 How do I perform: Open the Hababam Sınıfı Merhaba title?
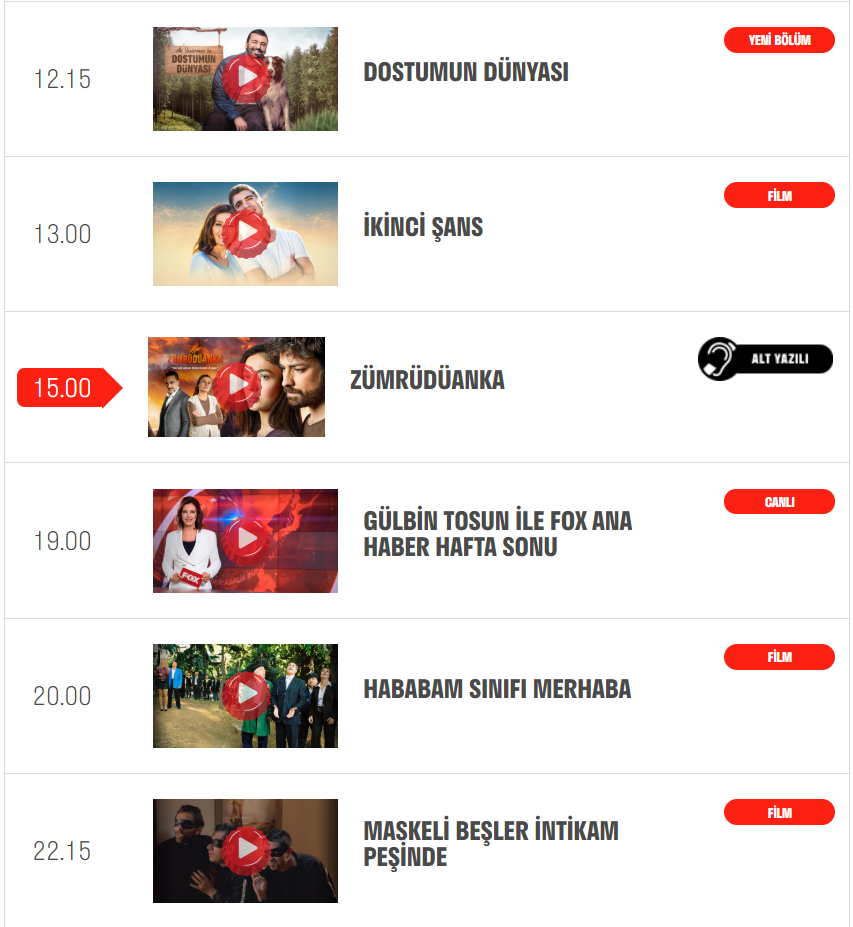click(x=497, y=689)
